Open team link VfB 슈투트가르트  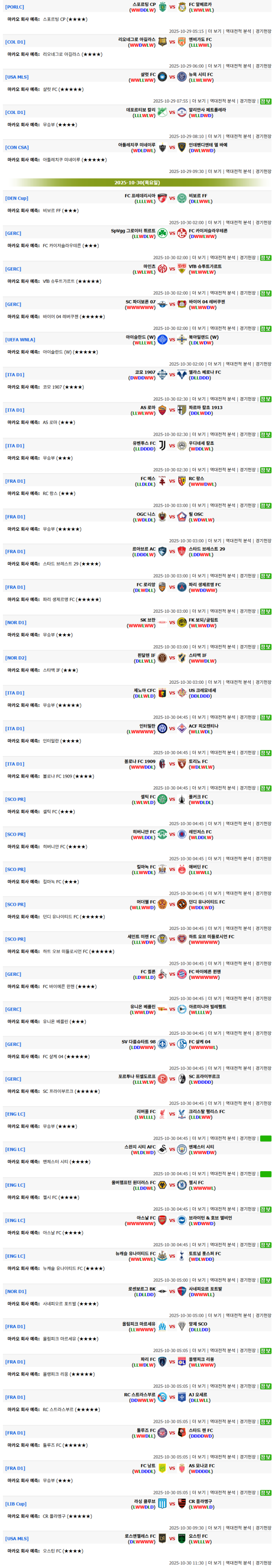tap(205, 266)
